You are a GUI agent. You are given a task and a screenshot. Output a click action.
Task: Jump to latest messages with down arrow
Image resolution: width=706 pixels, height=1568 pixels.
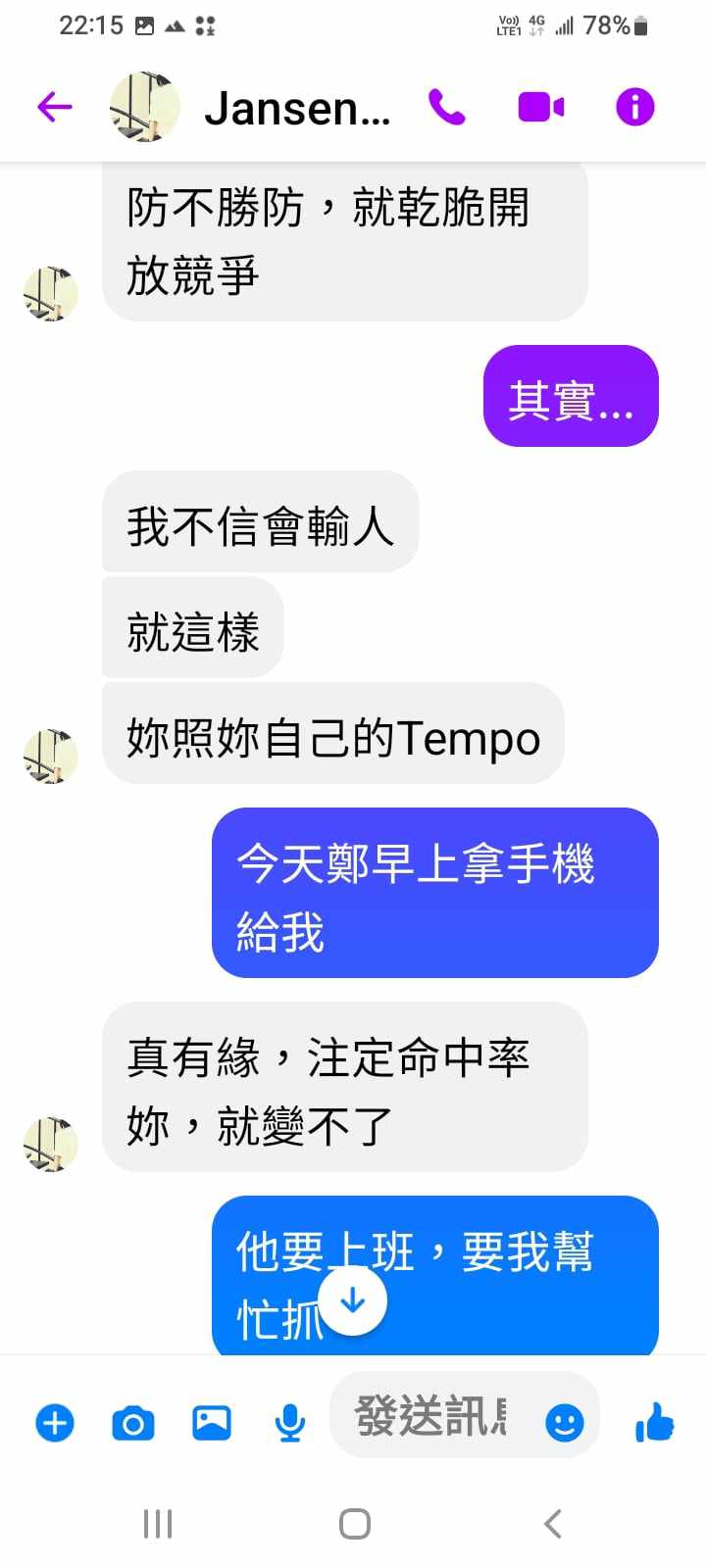tap(353, 1300)
